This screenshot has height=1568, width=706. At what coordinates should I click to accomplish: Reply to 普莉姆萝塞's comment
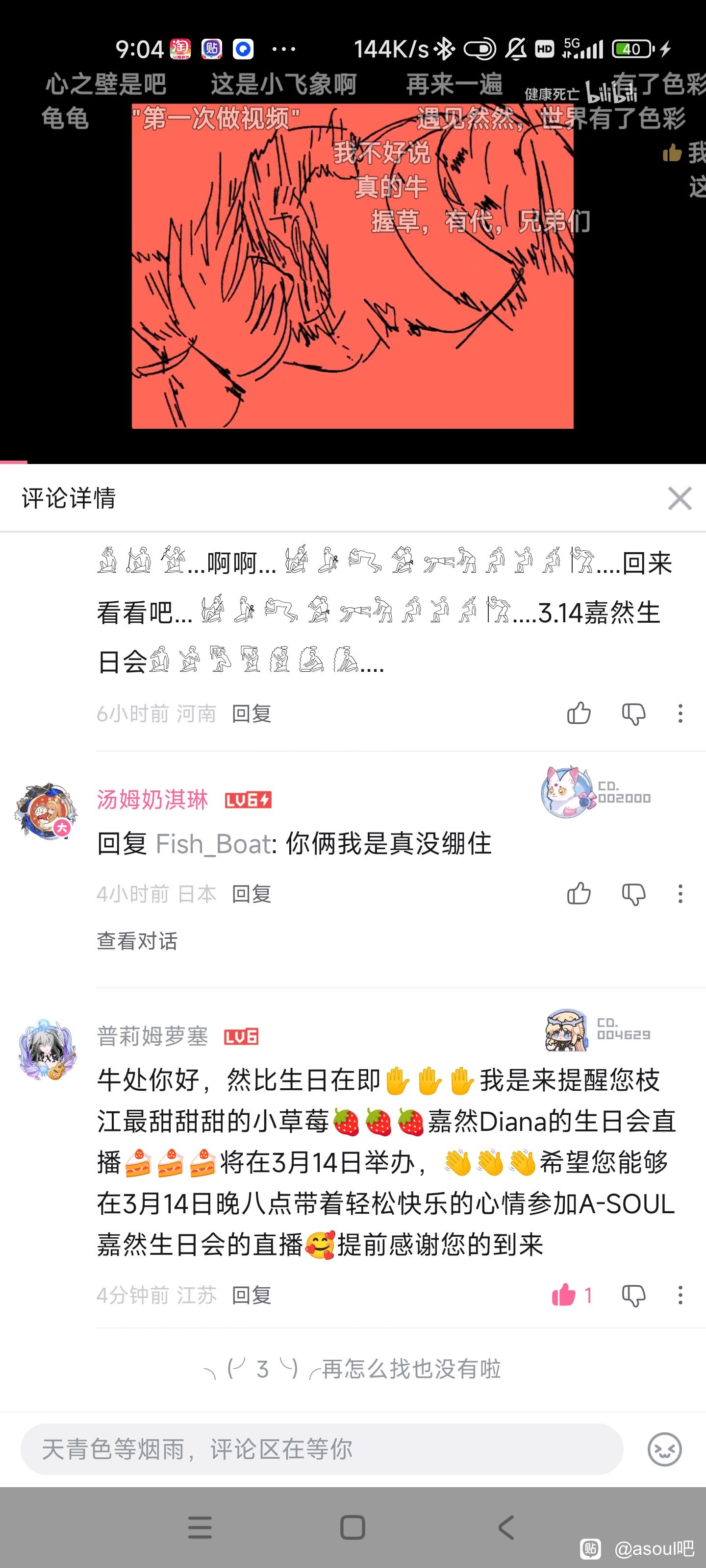[252, 1295]
